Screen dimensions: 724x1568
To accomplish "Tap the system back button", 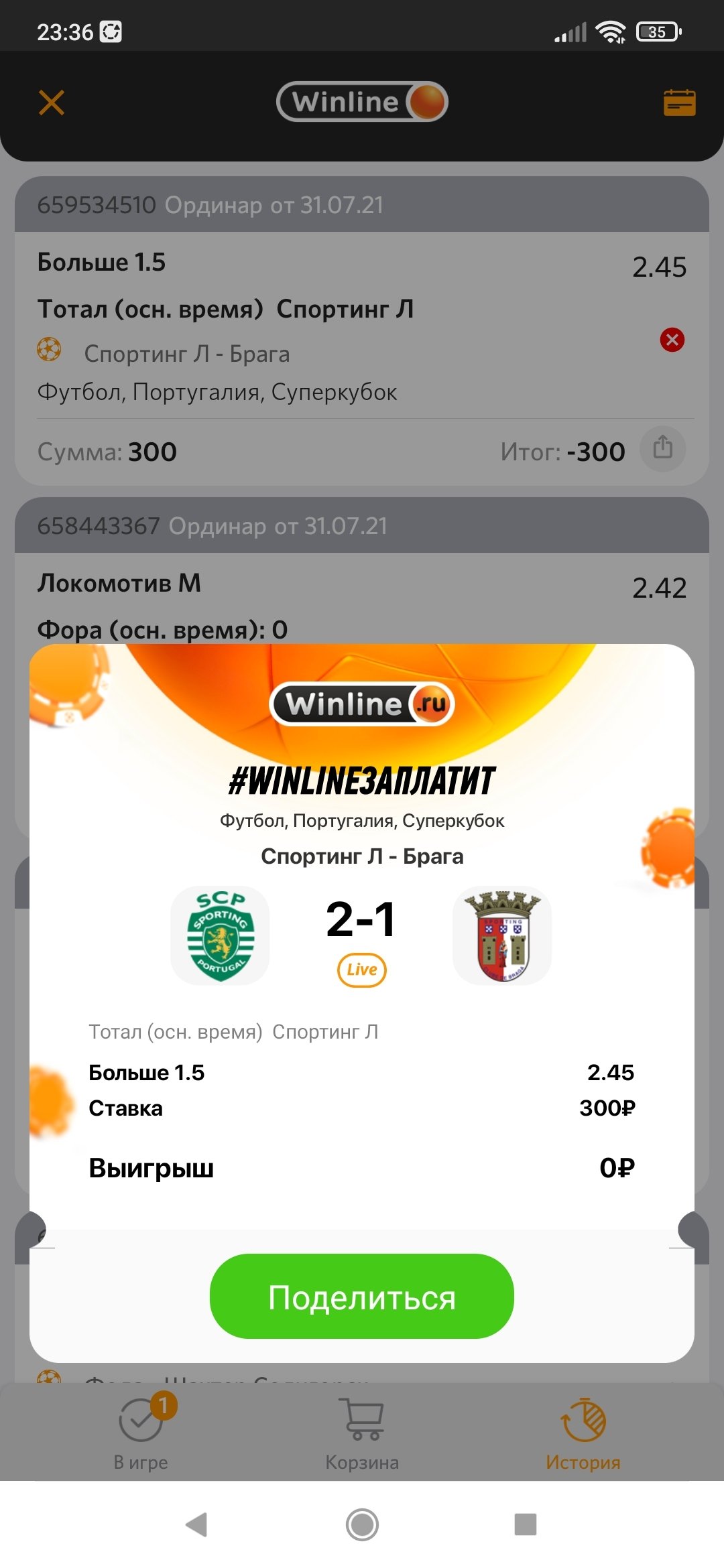I will [x=196, y=1524].
